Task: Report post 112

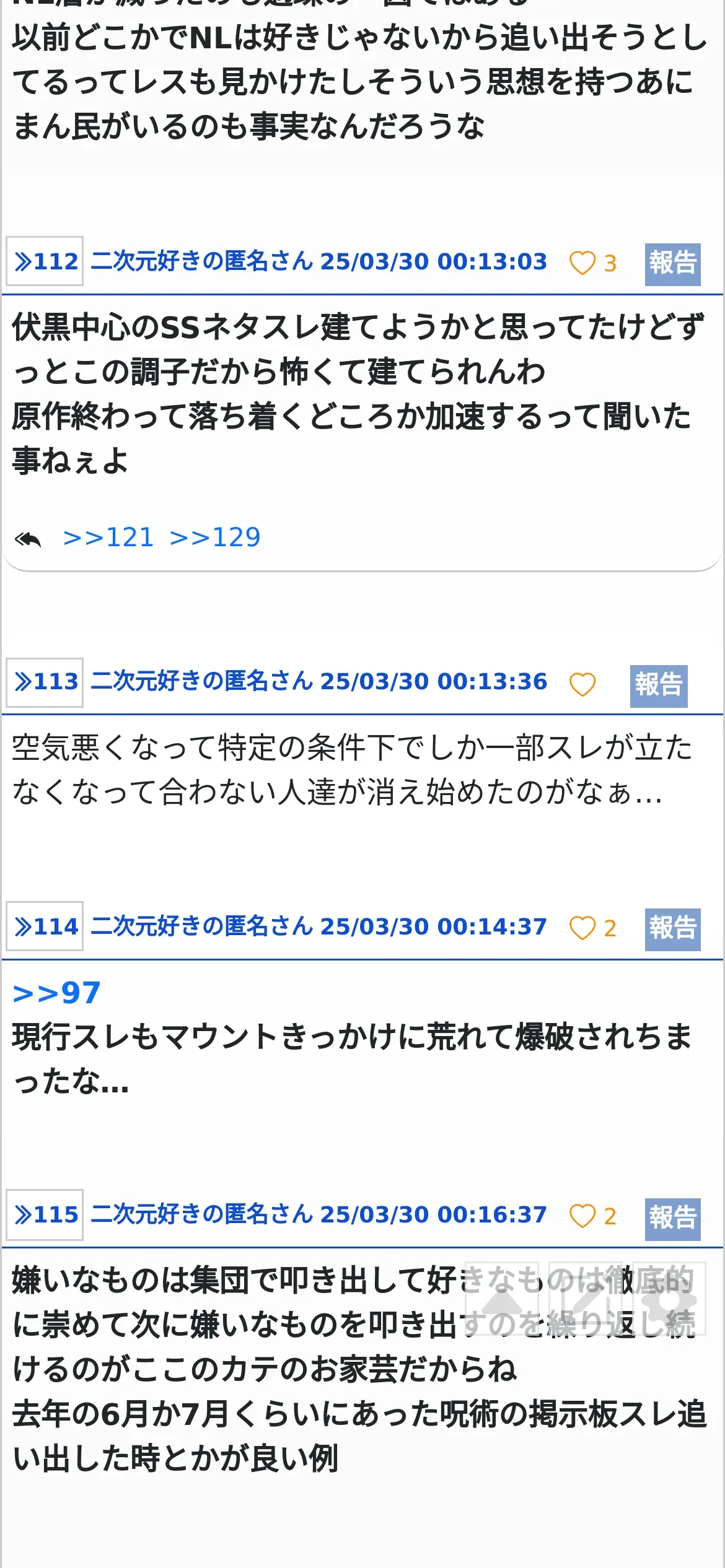Action: [672, 264]
